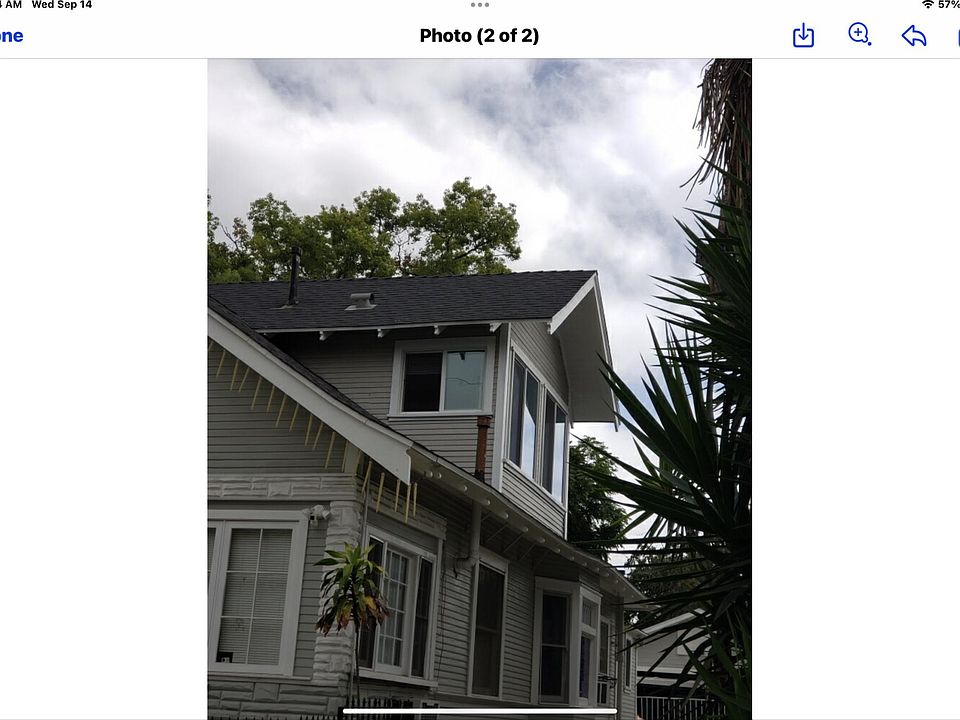Open the three-dot multitasking menu
The height and width of the screenshot is (720, 960).
pos(480,5)
